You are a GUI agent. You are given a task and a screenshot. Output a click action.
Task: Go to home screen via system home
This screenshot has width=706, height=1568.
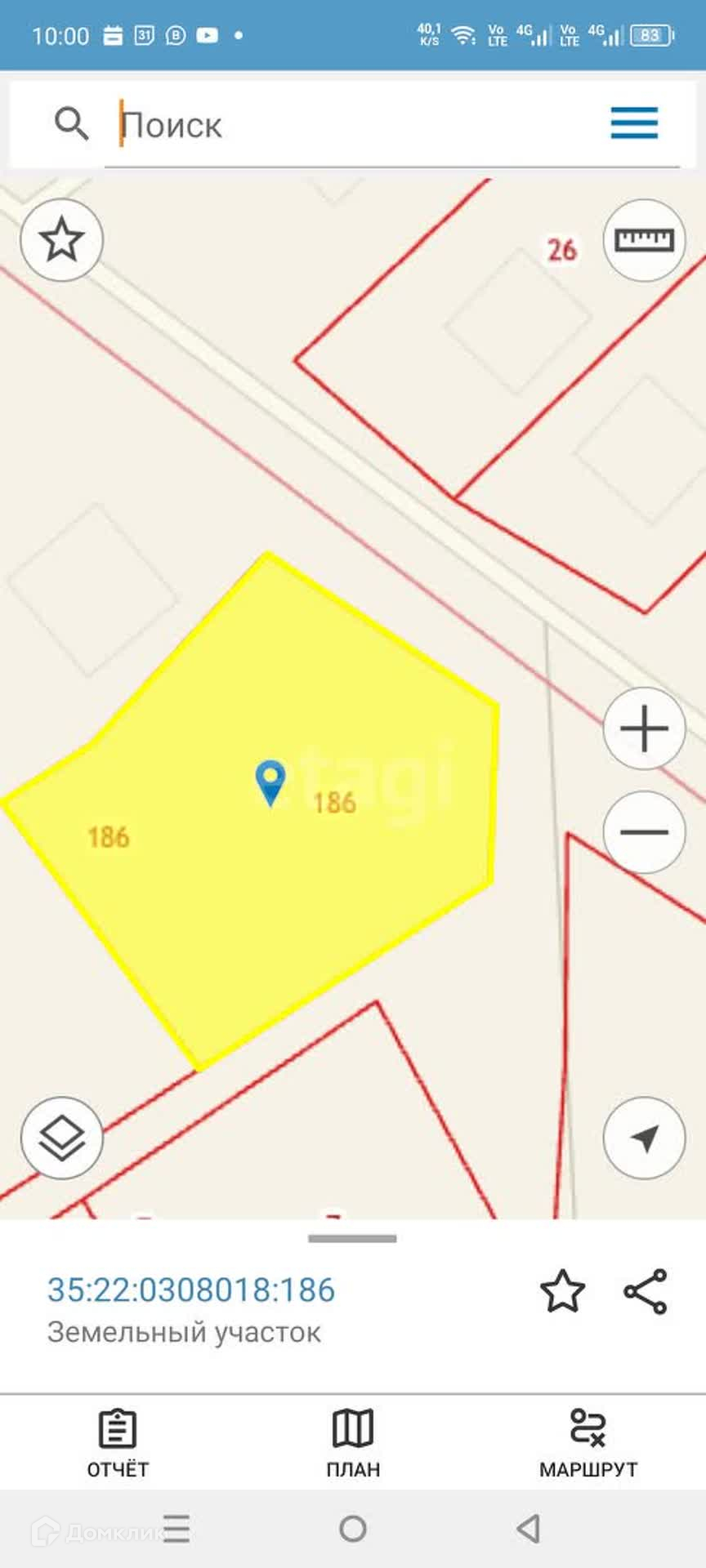coord(353,1528)
